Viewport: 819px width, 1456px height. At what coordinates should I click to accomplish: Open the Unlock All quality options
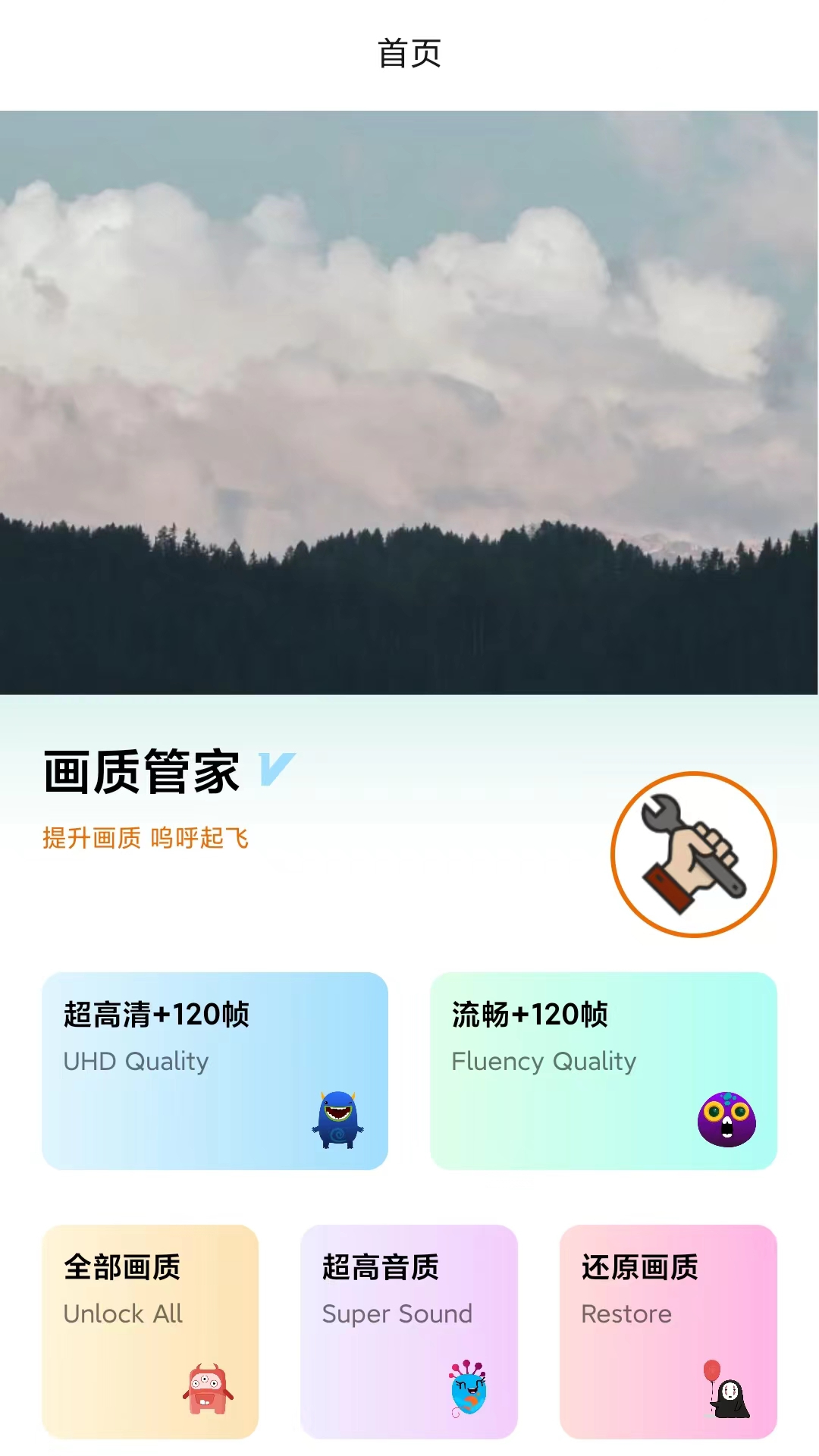tap(150, 1332)
